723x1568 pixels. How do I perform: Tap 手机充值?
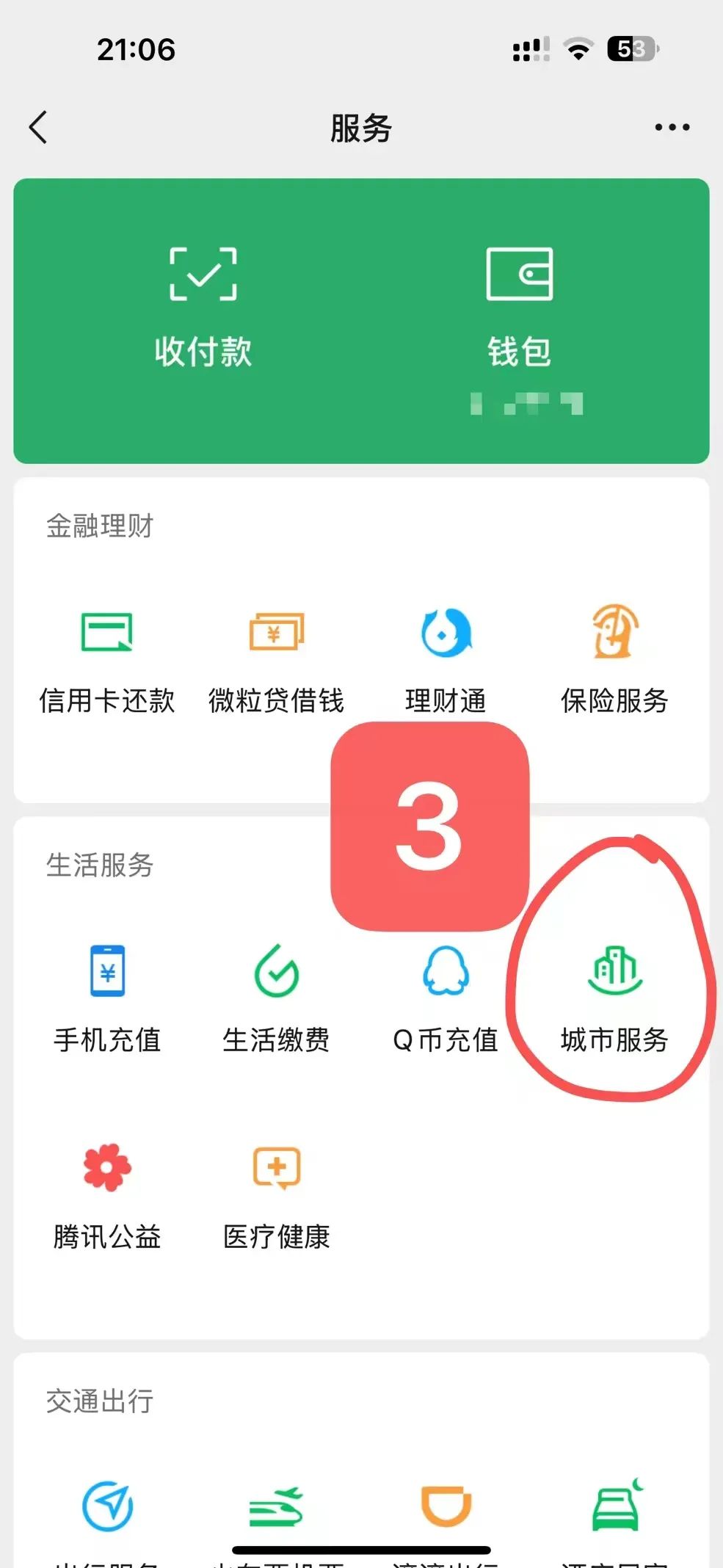107,997
